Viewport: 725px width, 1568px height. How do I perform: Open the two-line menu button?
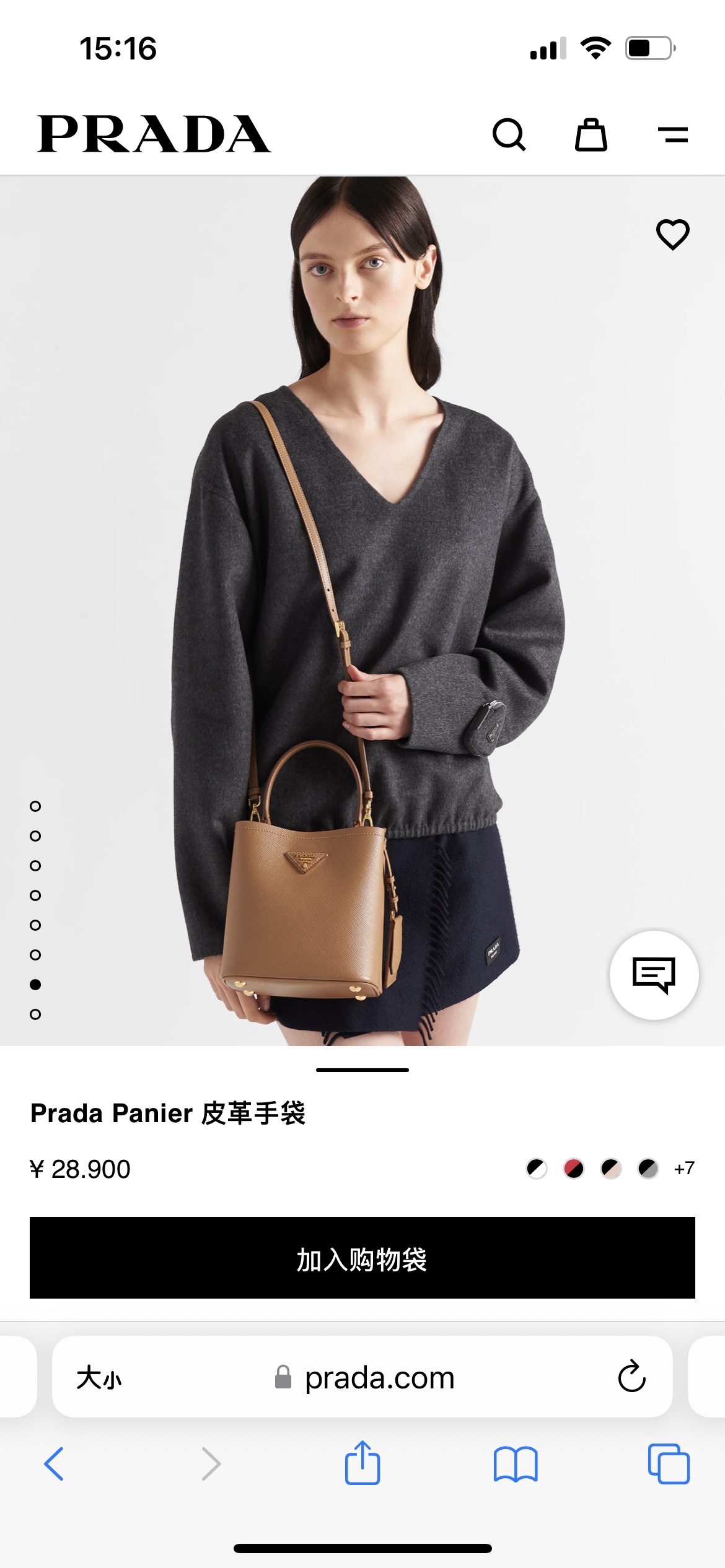(672, 134)
